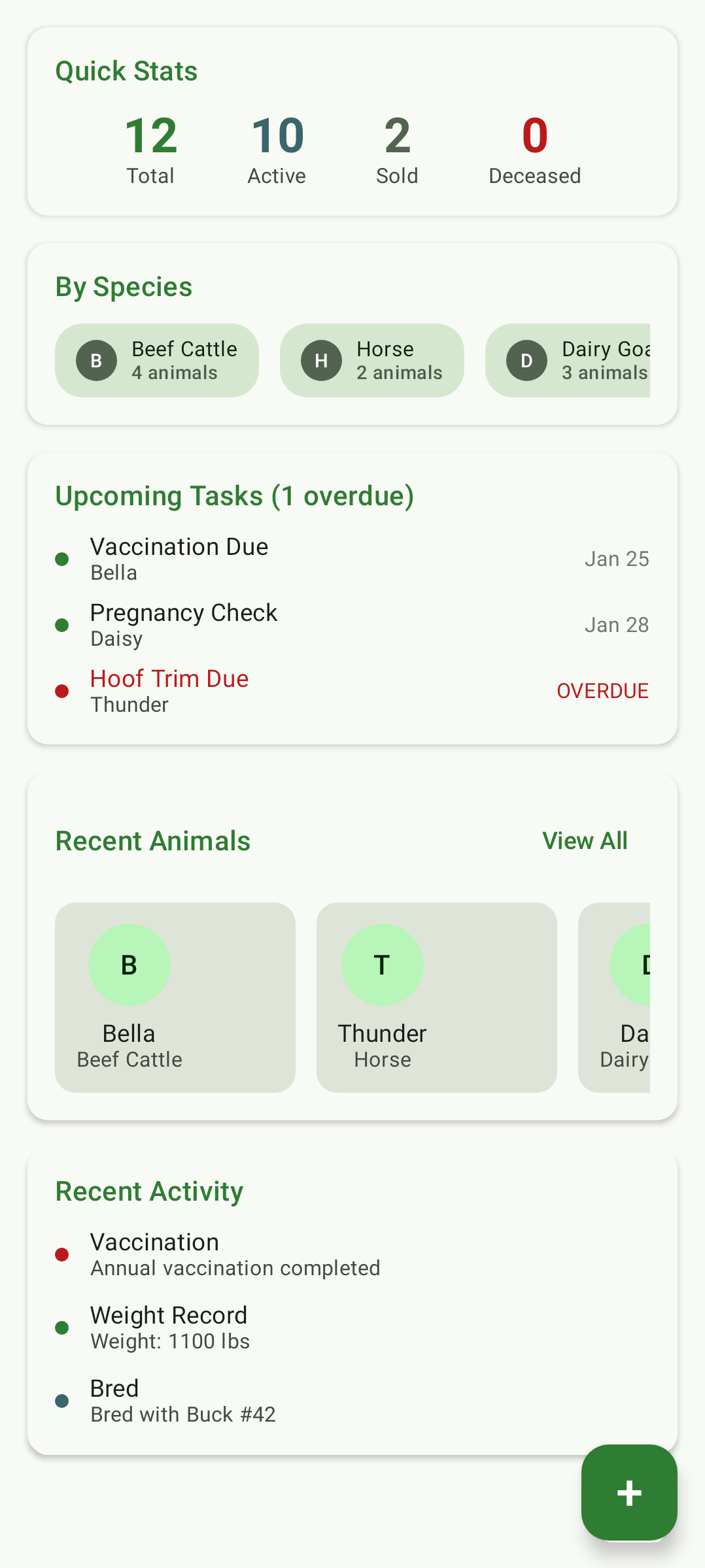This screenshot has height=1568, width=705.
Task: Open Daisy's Pregnancy Check task
Action: click(x=353, y=624)
